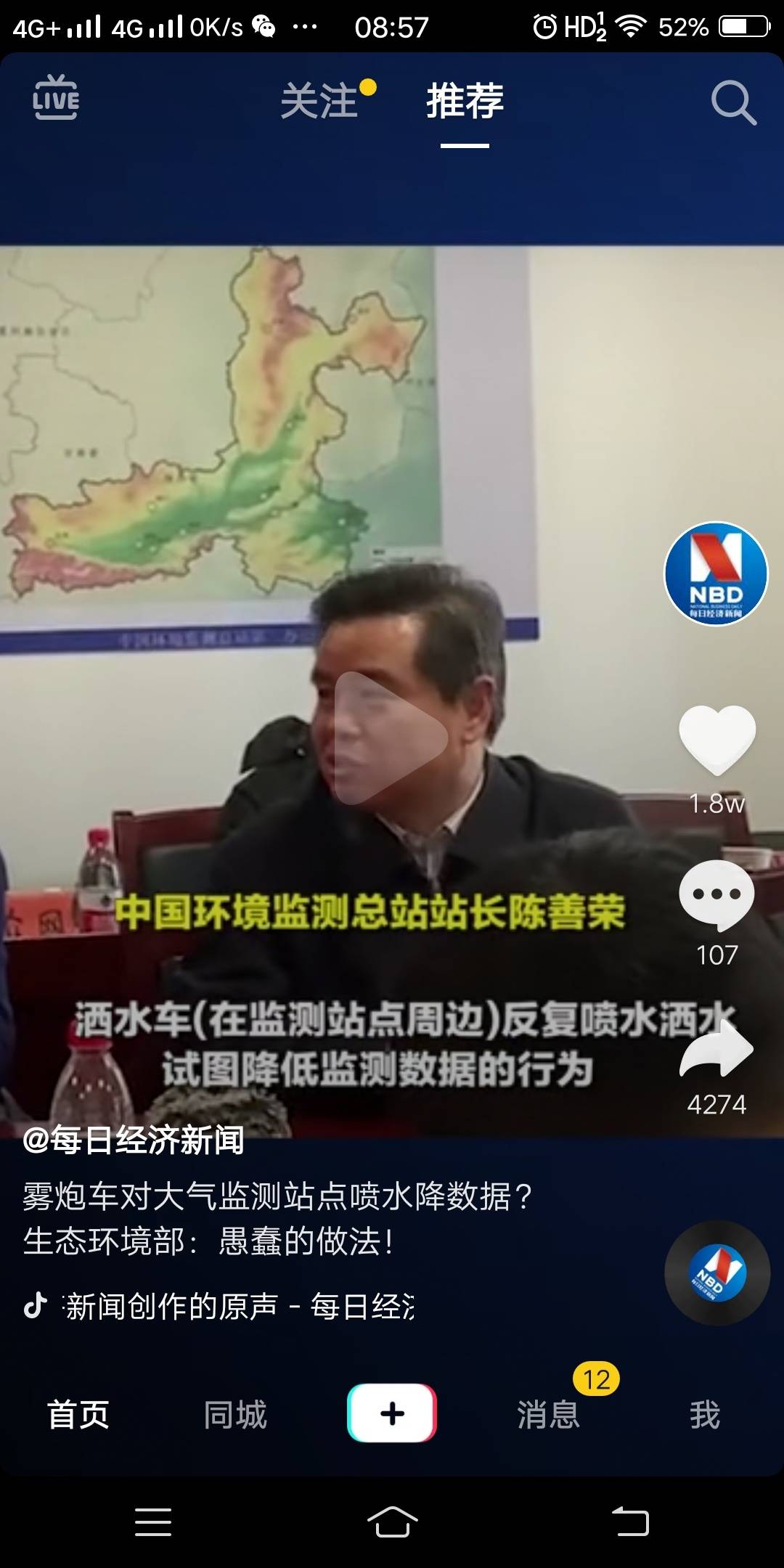Tap the system back button
This screenshot has width=784, height=1568.
coord(630,1522)
